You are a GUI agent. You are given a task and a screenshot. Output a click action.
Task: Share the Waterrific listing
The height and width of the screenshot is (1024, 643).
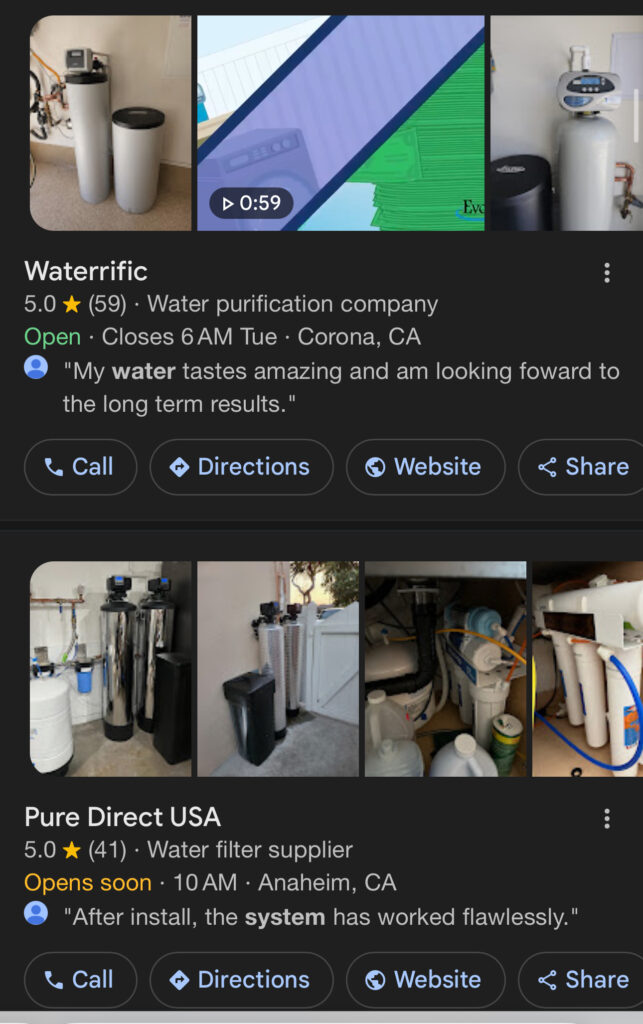click(584, 467)
